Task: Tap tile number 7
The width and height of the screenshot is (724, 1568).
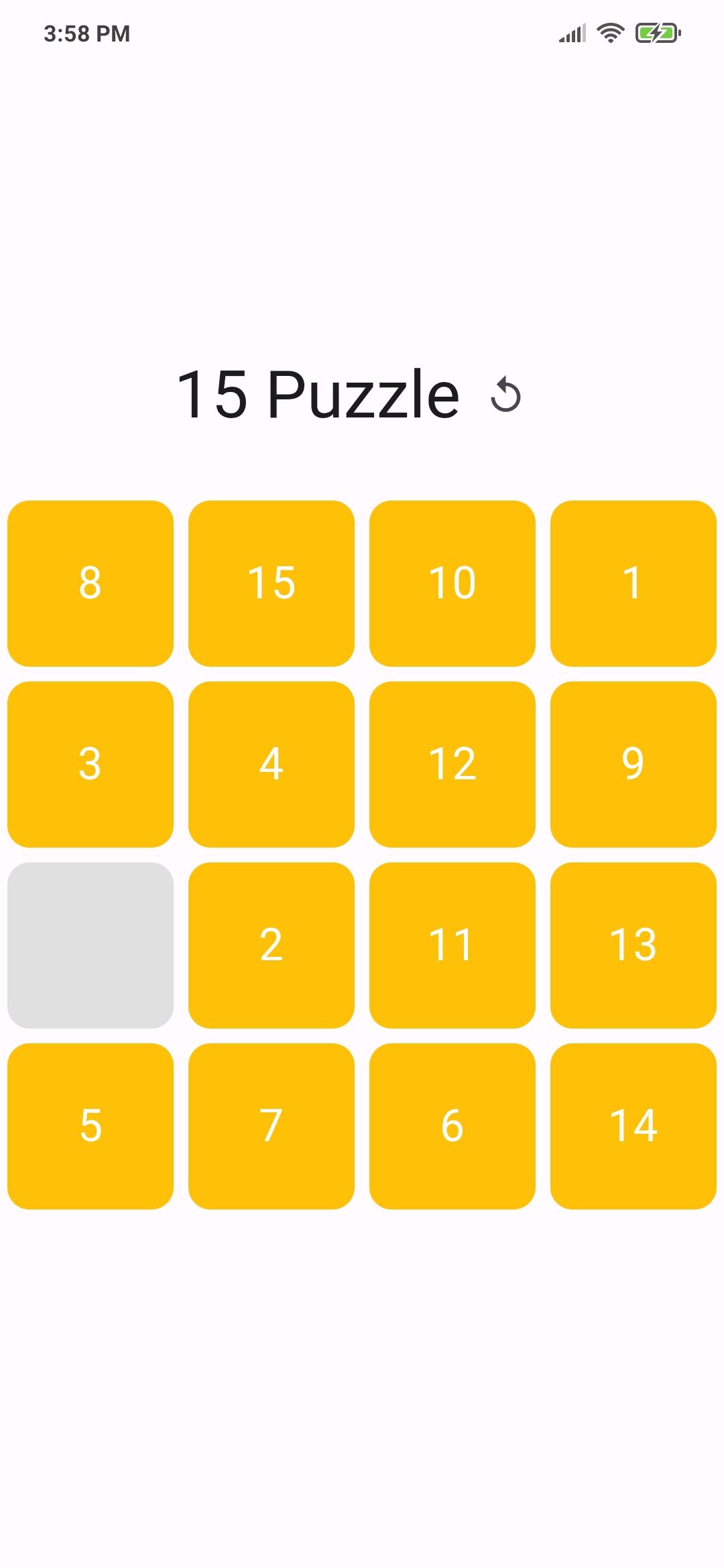Action: point(271,1126)
